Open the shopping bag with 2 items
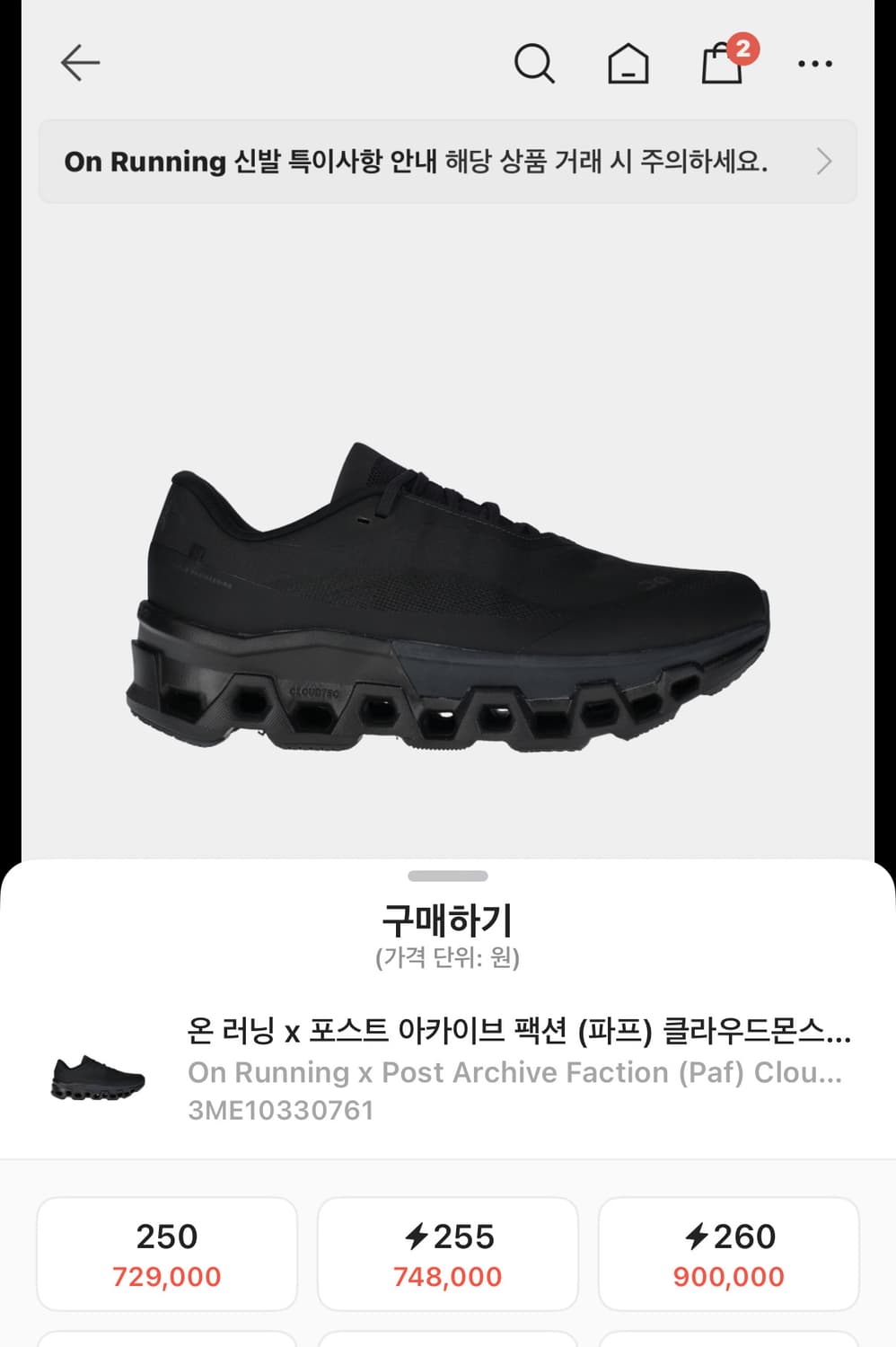 click(x=724, y=65)
